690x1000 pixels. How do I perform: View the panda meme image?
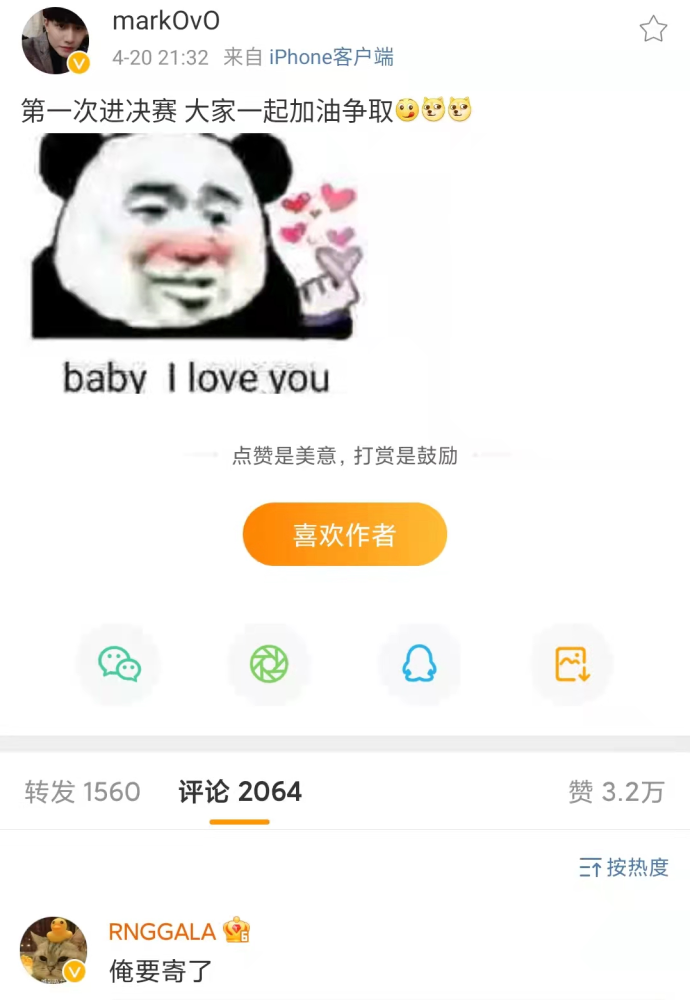[196, 264]
